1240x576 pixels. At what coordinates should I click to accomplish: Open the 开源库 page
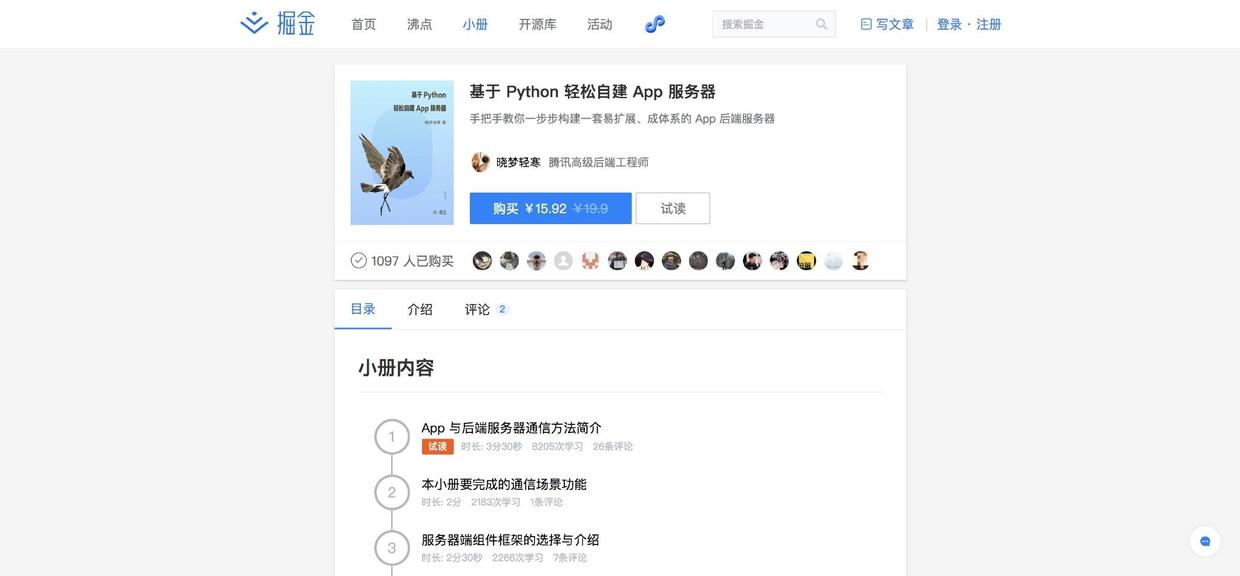[537, 24]
